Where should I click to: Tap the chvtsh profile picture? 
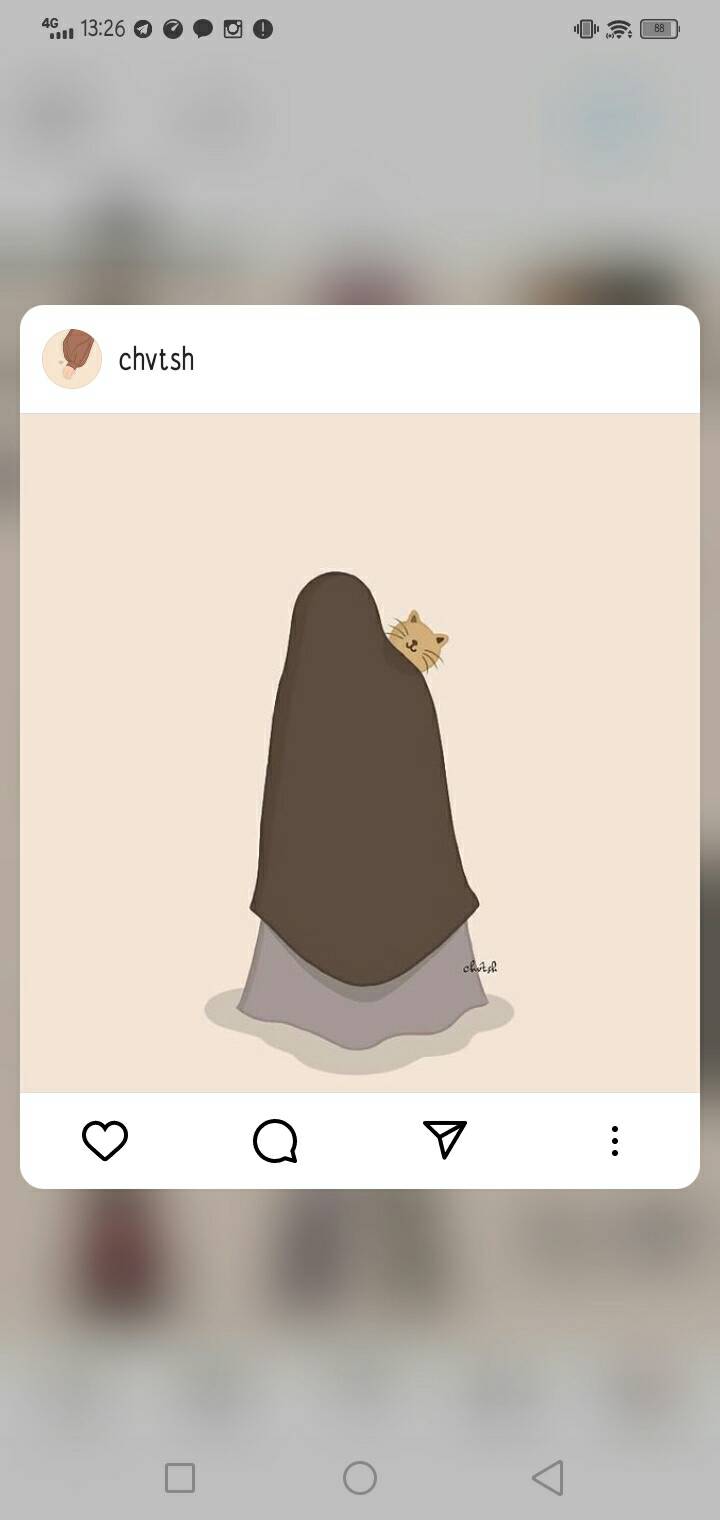[x=72, y=359]
